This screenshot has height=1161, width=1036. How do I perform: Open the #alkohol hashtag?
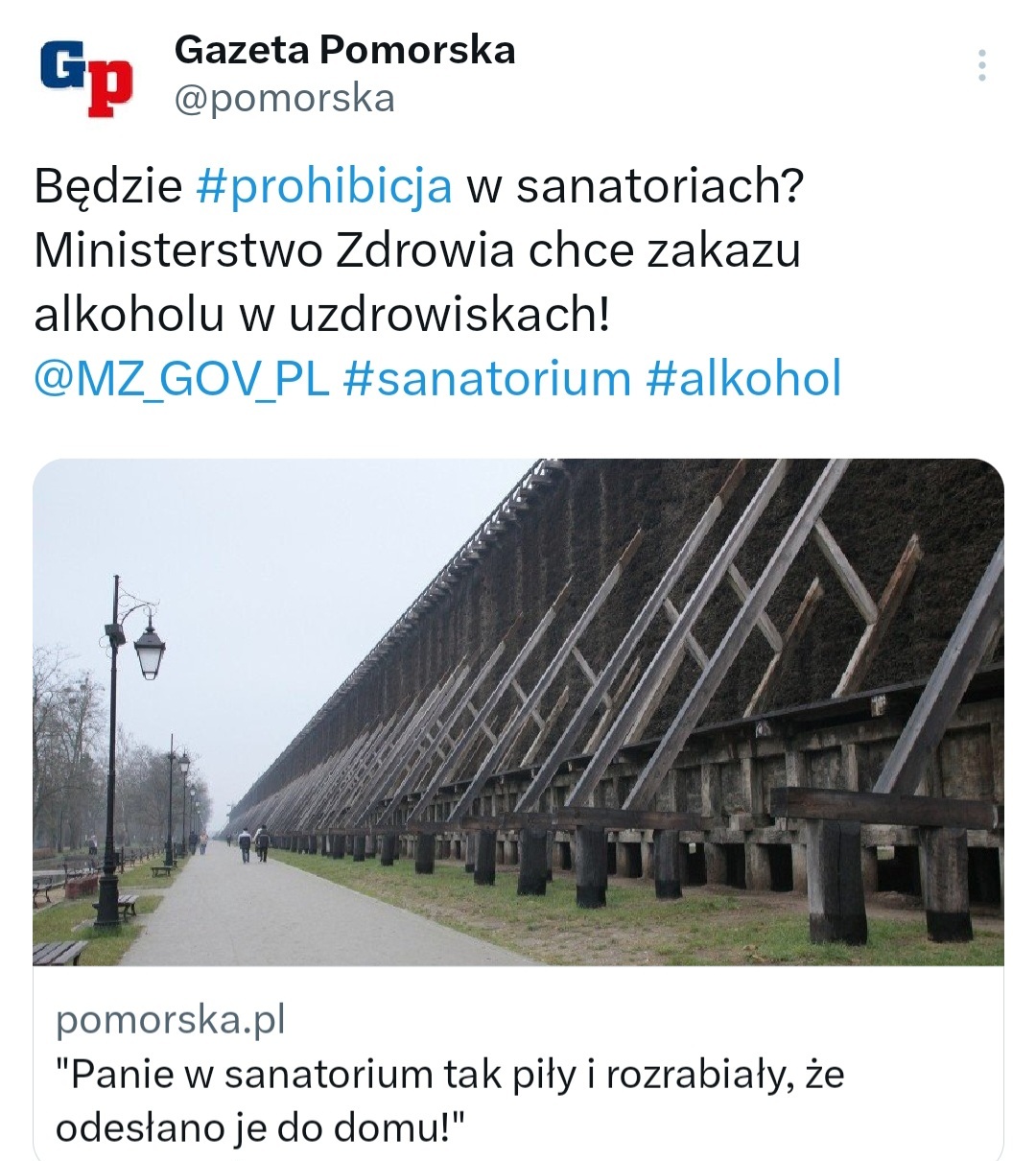click(743, 379)
